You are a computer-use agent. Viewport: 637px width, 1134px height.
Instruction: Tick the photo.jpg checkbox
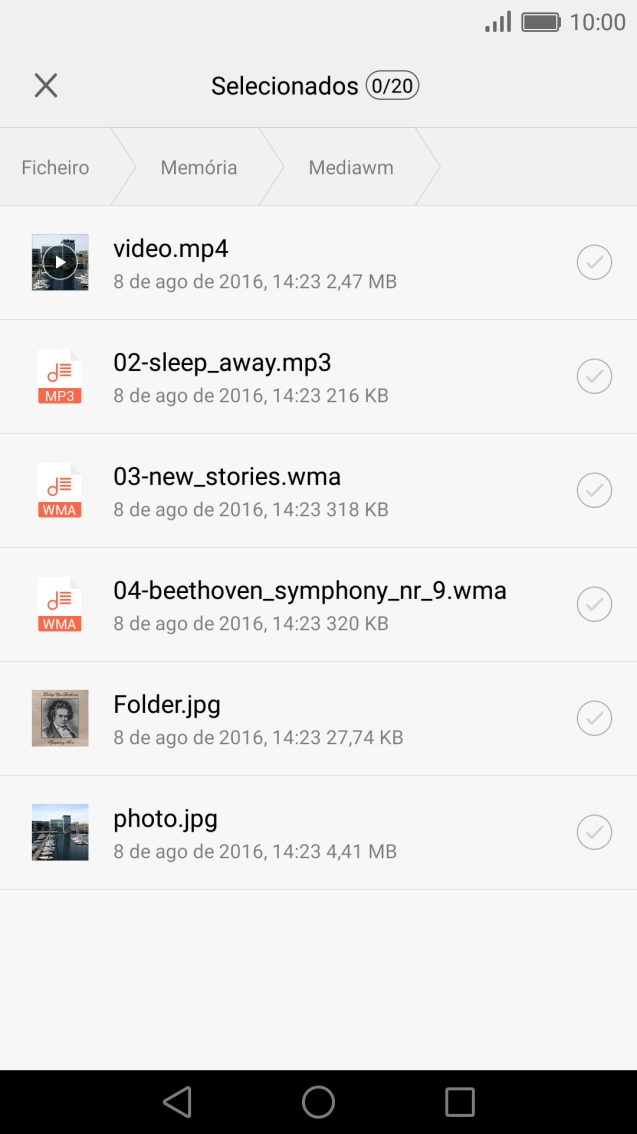click(x=594, y=833)
